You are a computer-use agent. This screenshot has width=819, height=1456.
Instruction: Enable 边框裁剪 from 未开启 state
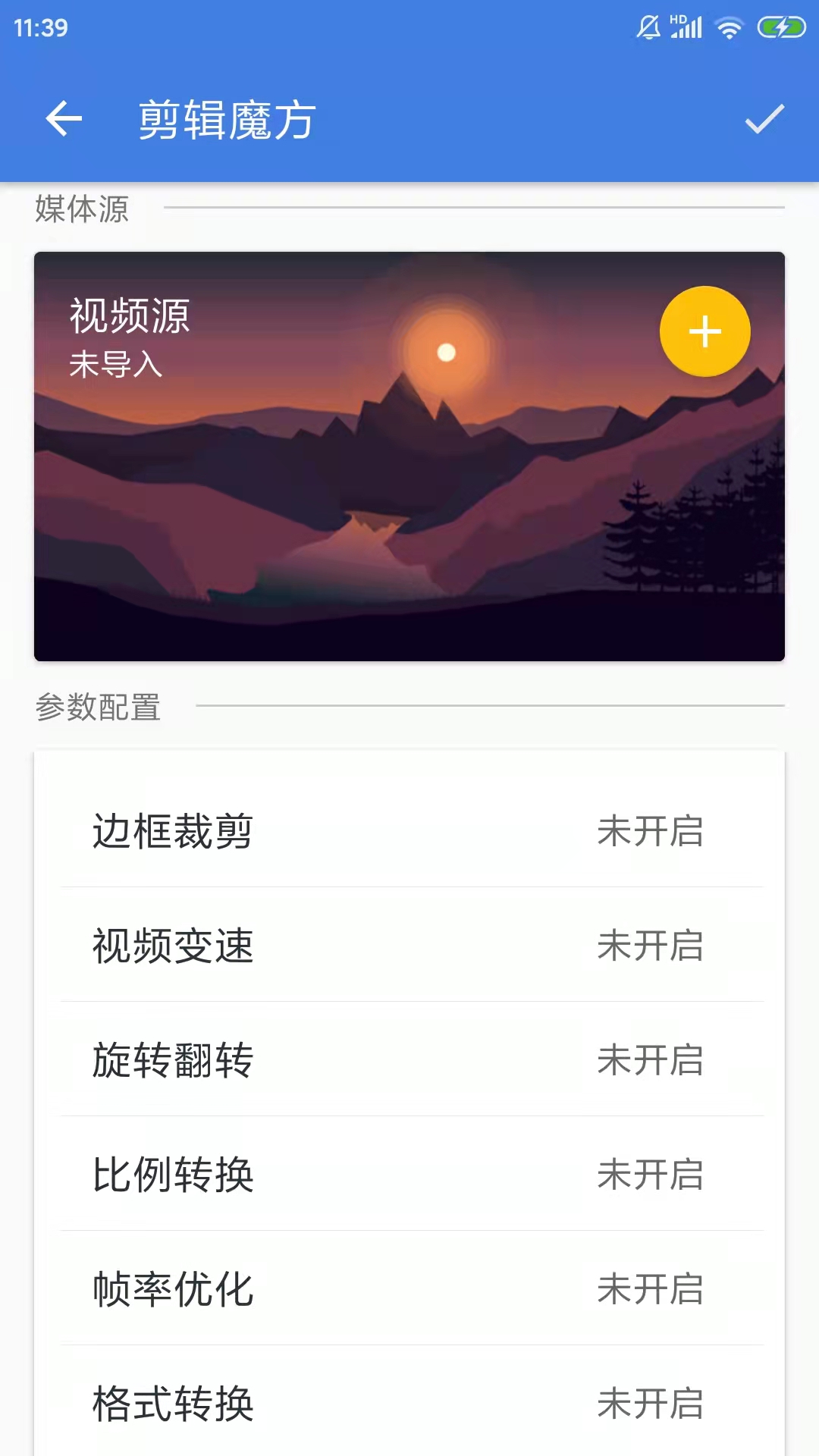409,832
